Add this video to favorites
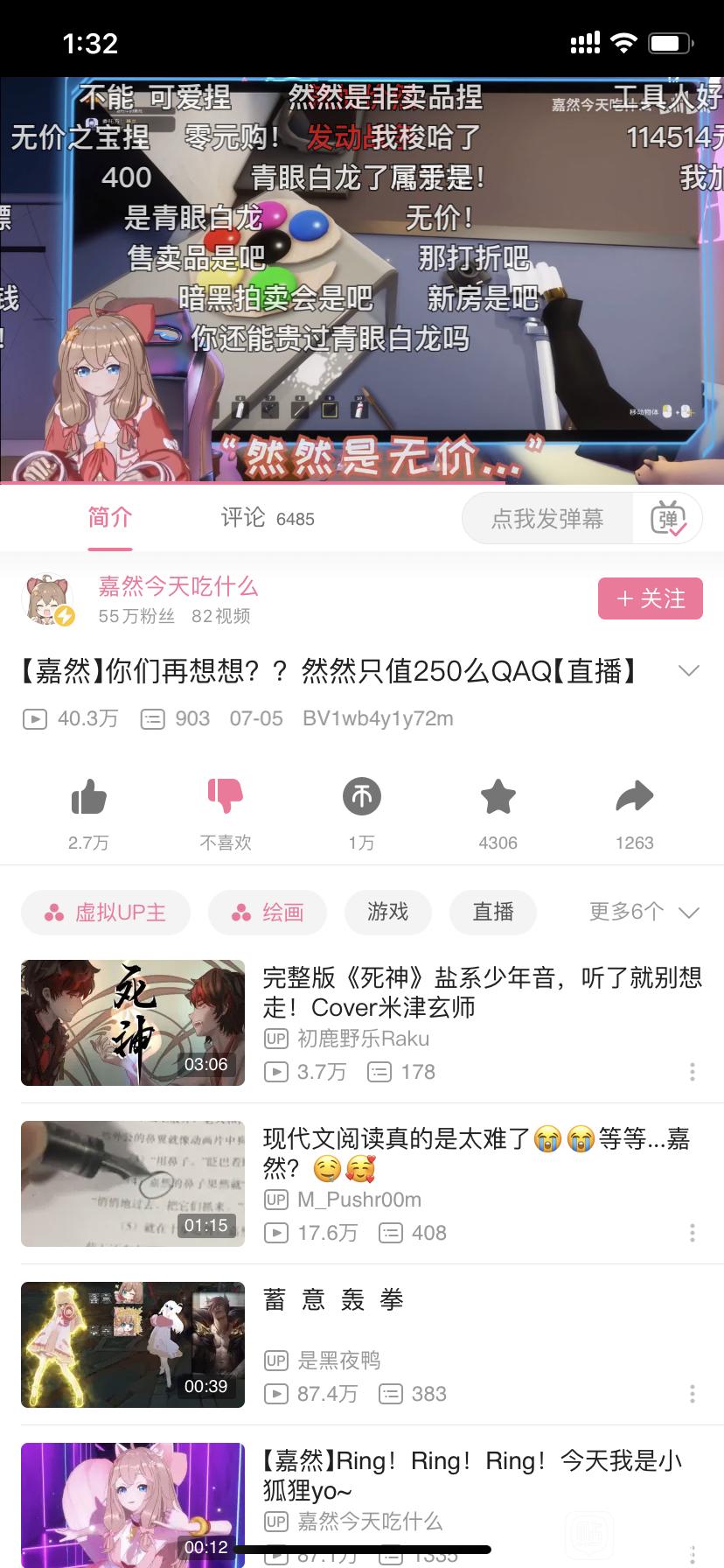The width and height of the screenshot is (724, 1568). tap(498, 797)
